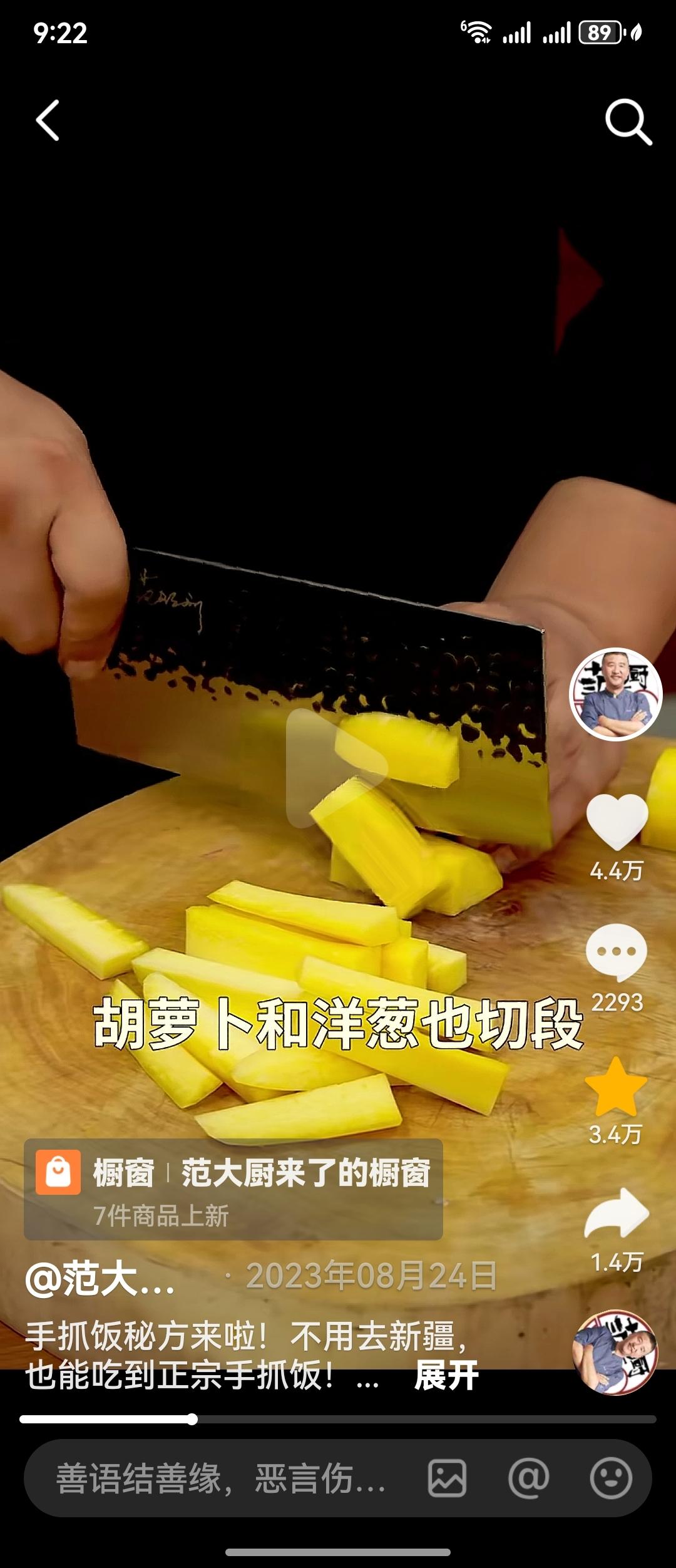
Task: Open the comments with 2293 replies
Action: coord(617,953)
